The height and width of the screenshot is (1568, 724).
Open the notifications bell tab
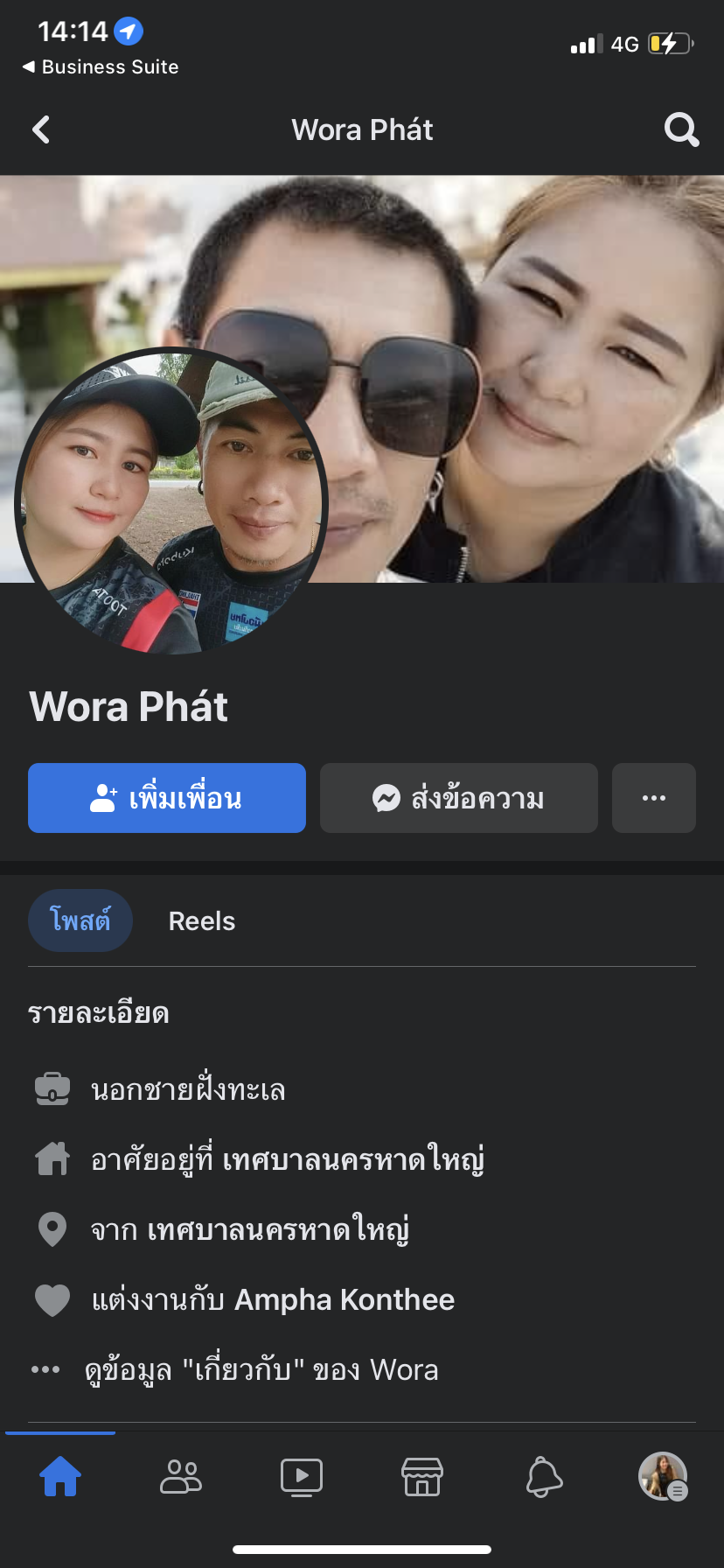click(543, 1477)
